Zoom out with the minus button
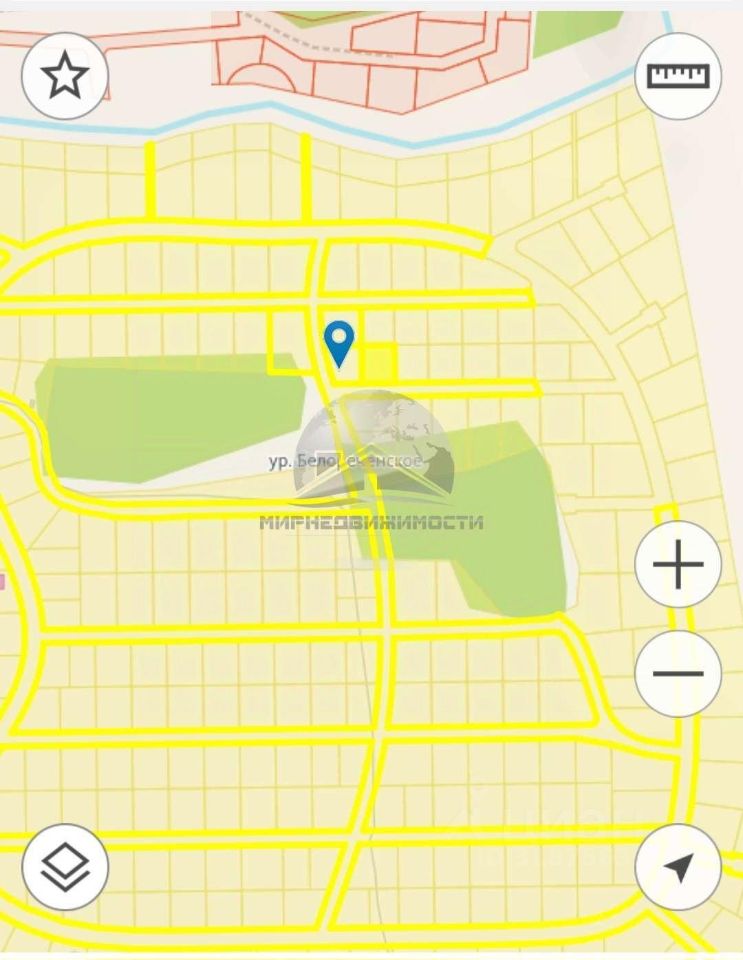This screenshot has height=960, width=743. 678,673
